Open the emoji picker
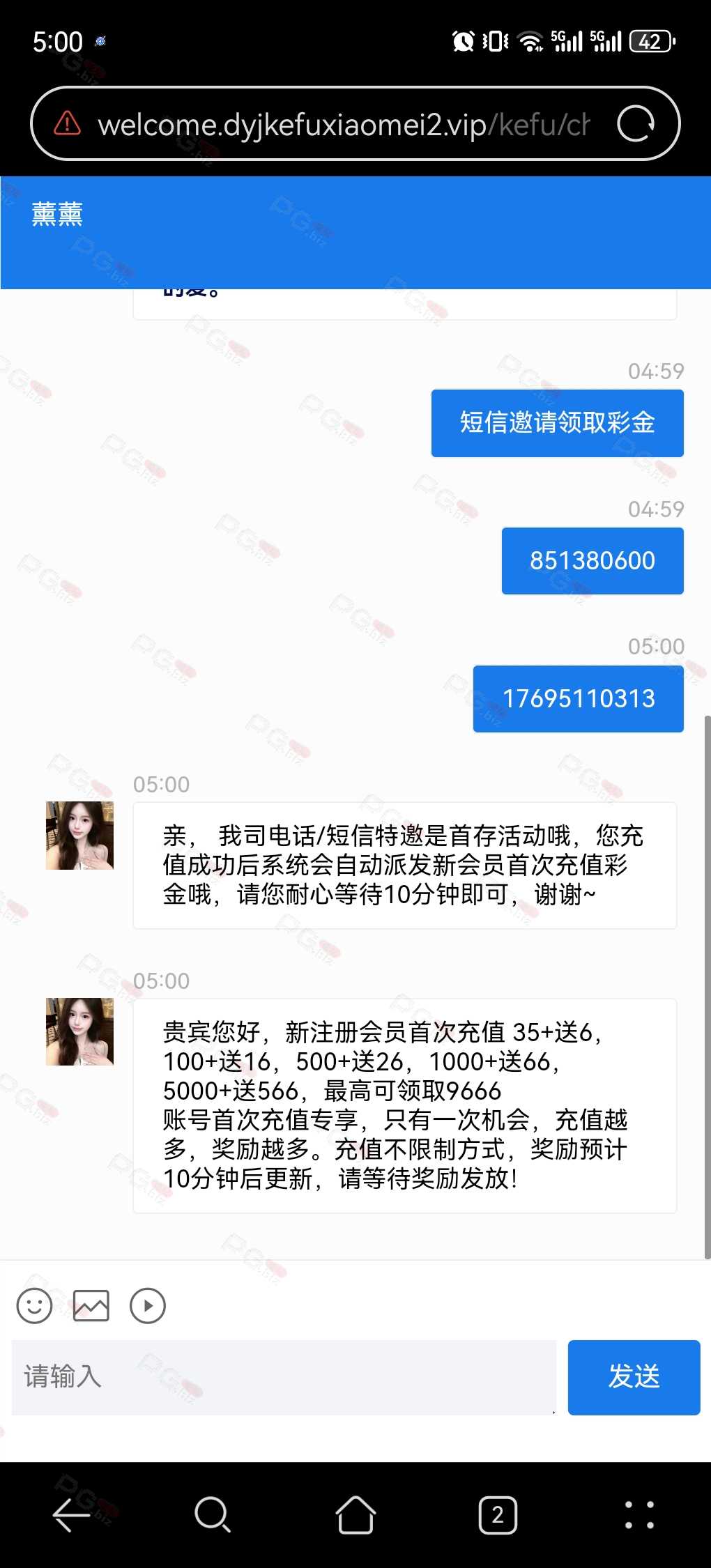Viewport: 711px width, 1568px height. click(x=35, y=1305)
